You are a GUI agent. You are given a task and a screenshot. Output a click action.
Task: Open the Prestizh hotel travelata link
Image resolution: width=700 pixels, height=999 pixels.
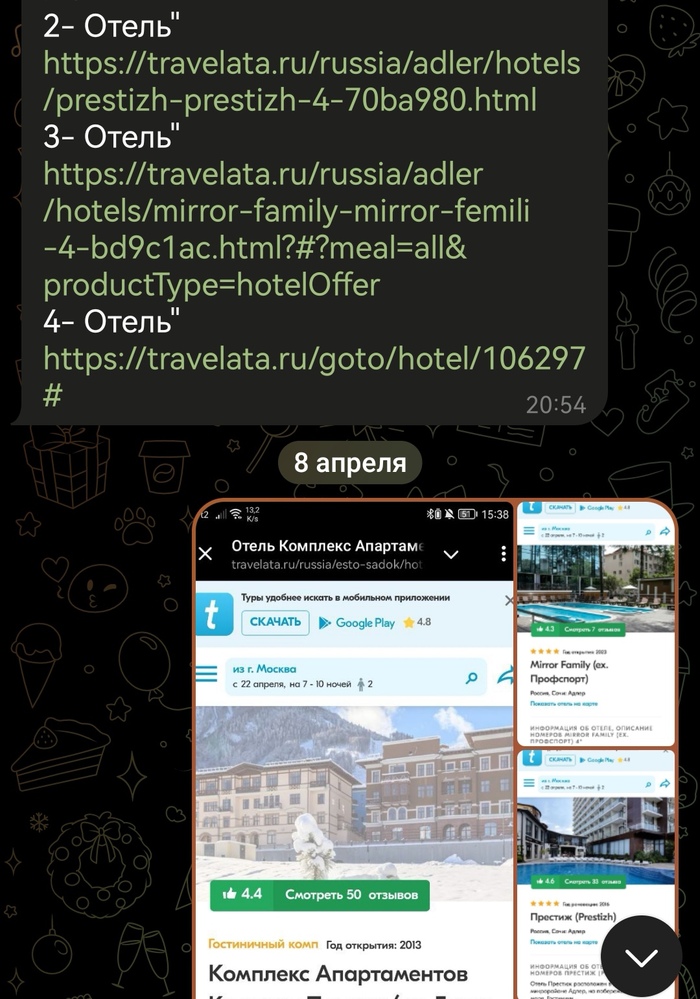click(310, 82)
